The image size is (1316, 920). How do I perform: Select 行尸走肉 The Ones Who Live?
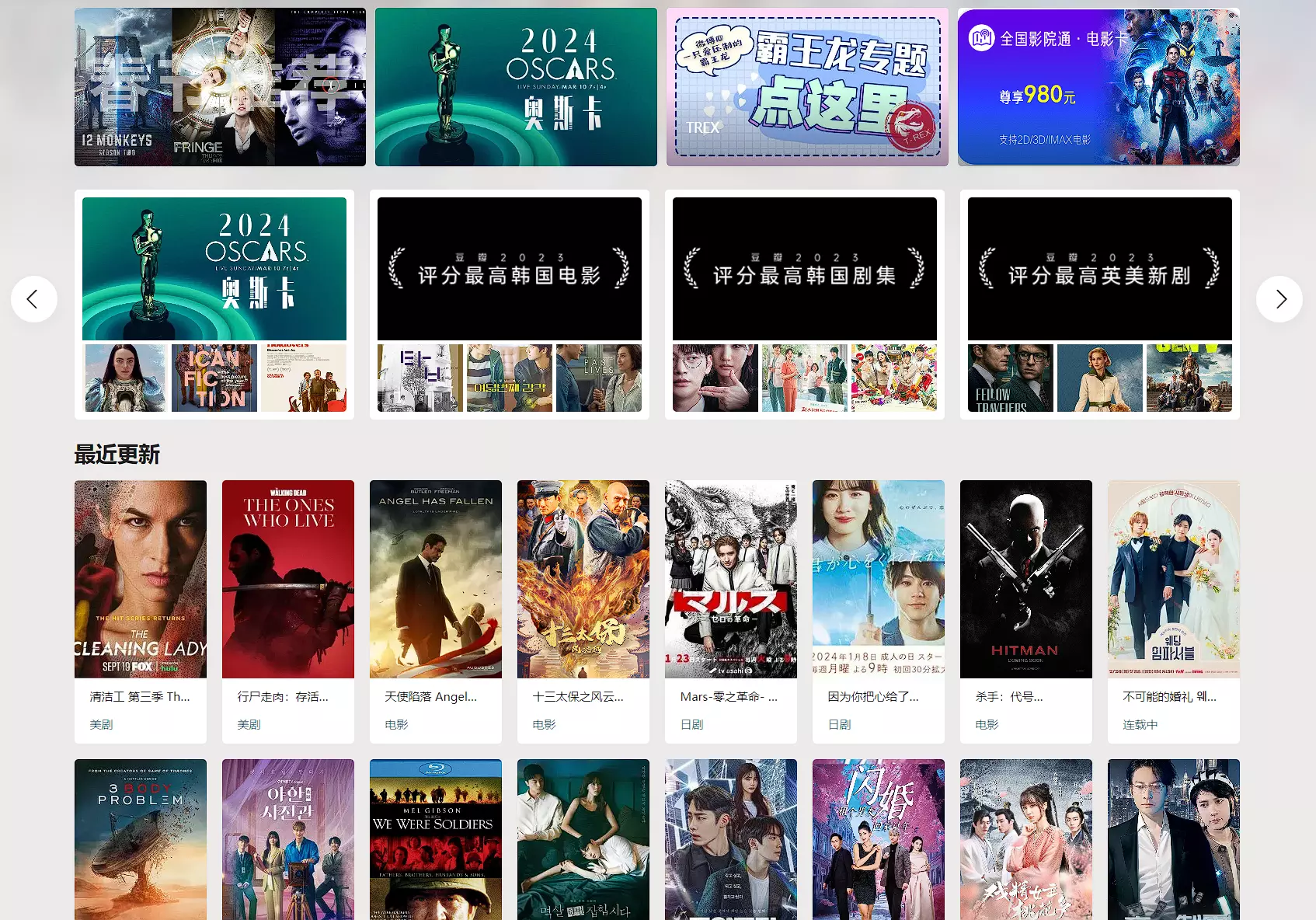(288, 579)
